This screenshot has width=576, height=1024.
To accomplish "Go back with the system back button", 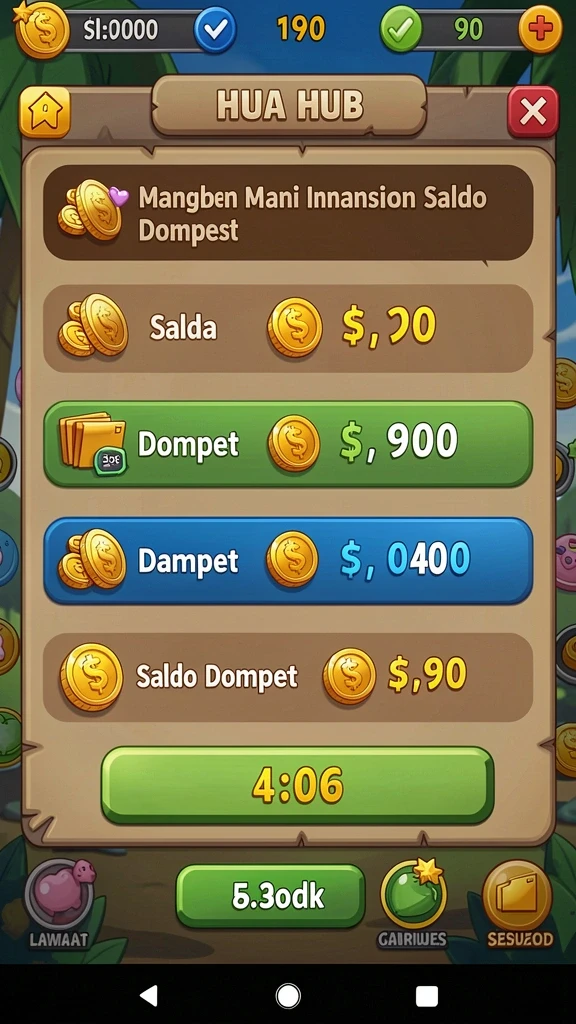I will 149,995.
